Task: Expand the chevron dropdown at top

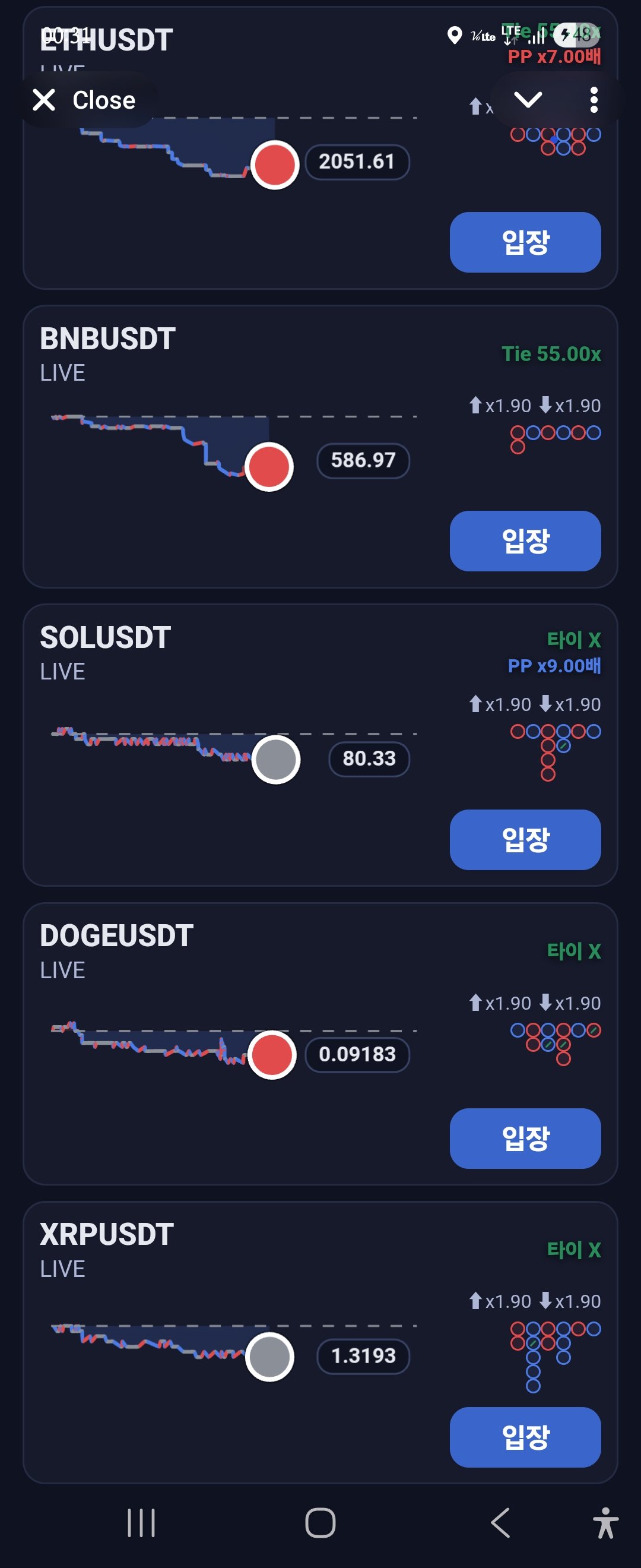Action: (527, 99)
